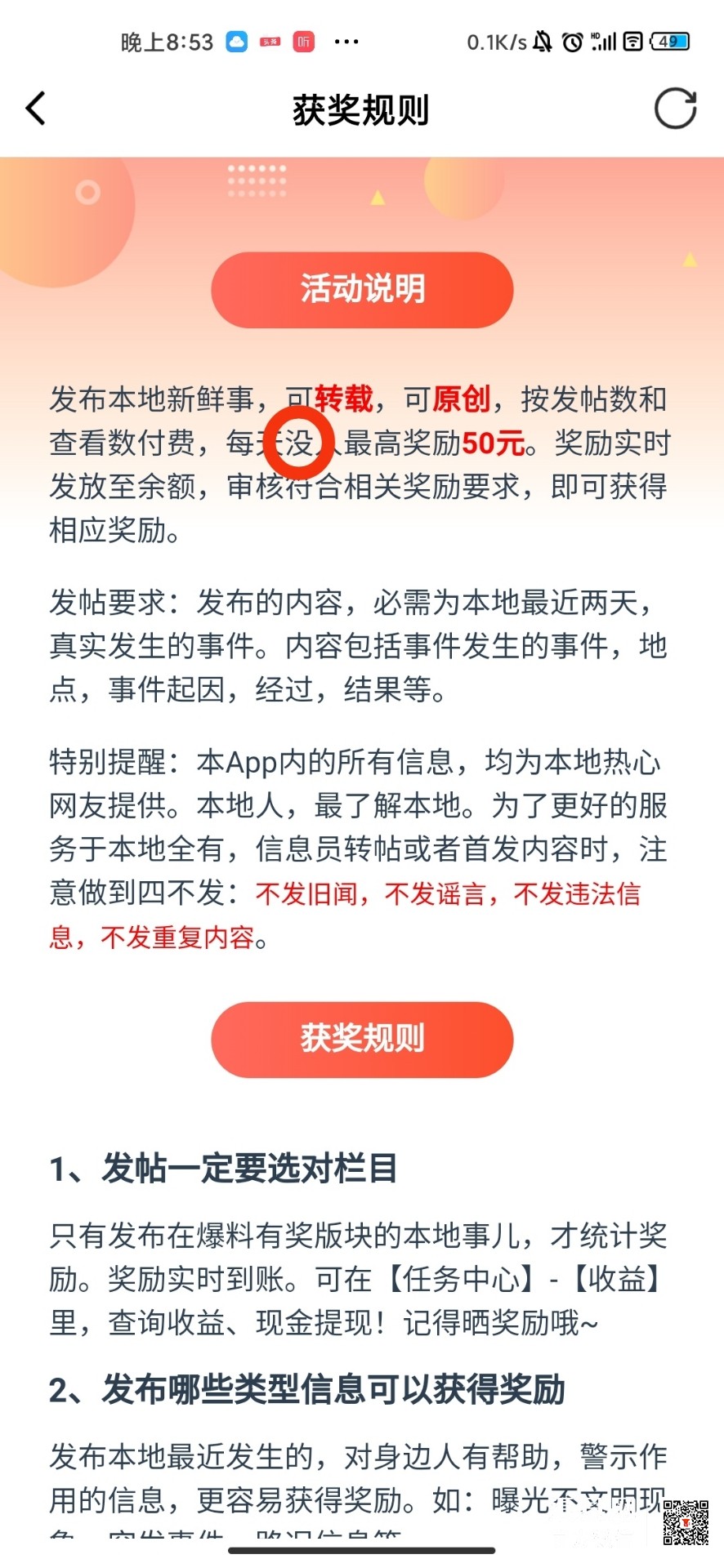Tap the refresh icon in the top bar
This screenshot has width=724, height=1568.
[675, 109]
